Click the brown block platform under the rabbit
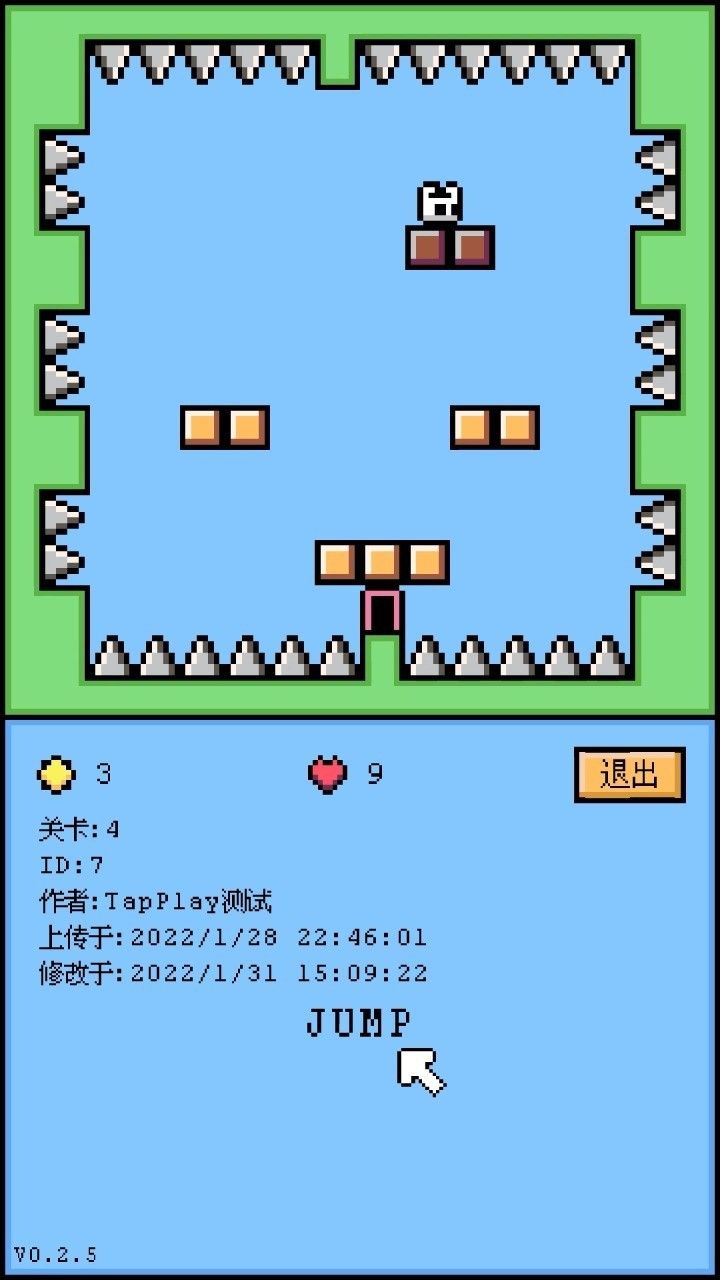 tap(448, 245)
